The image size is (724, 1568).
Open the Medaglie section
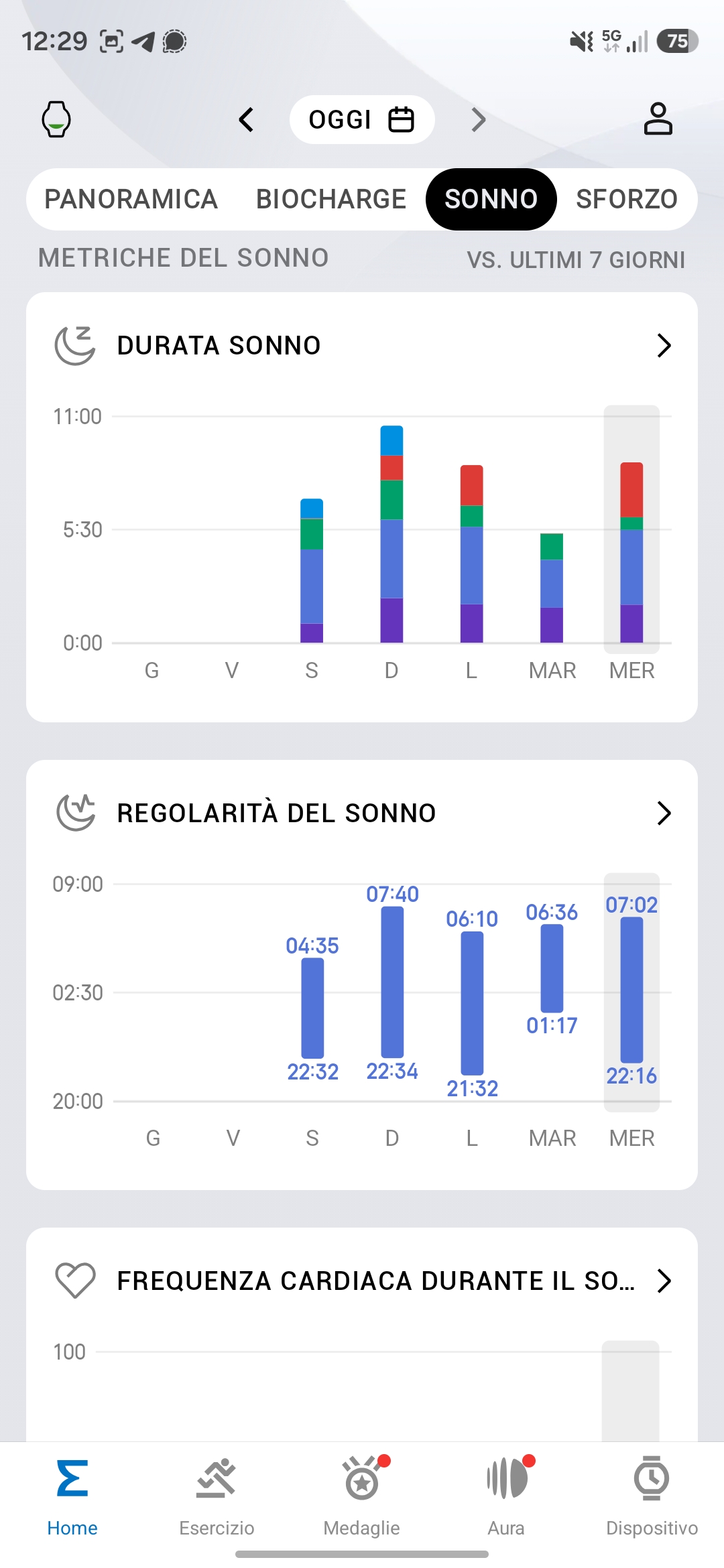click(362, 1498)
